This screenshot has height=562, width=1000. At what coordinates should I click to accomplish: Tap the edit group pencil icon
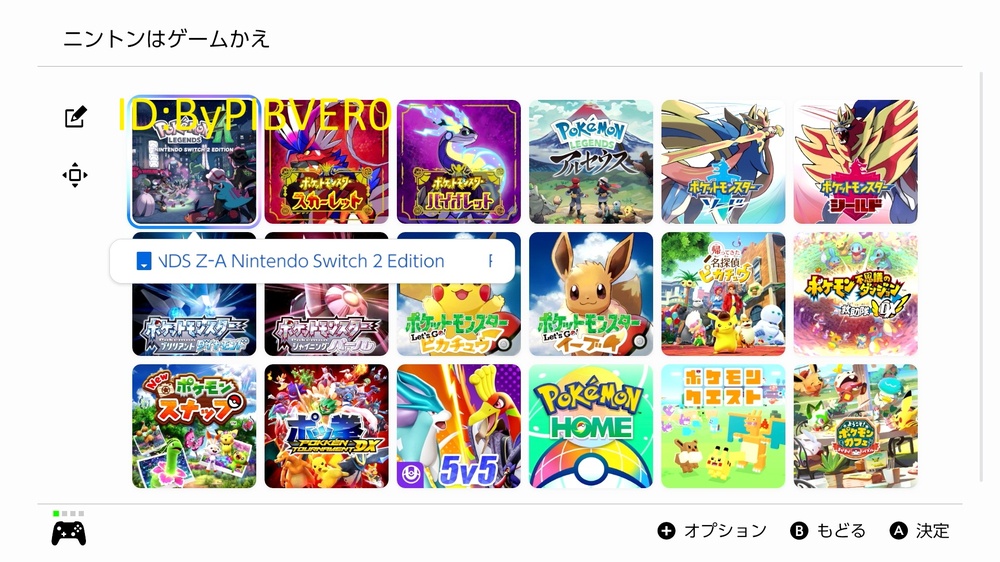click(x=75, y=118)
